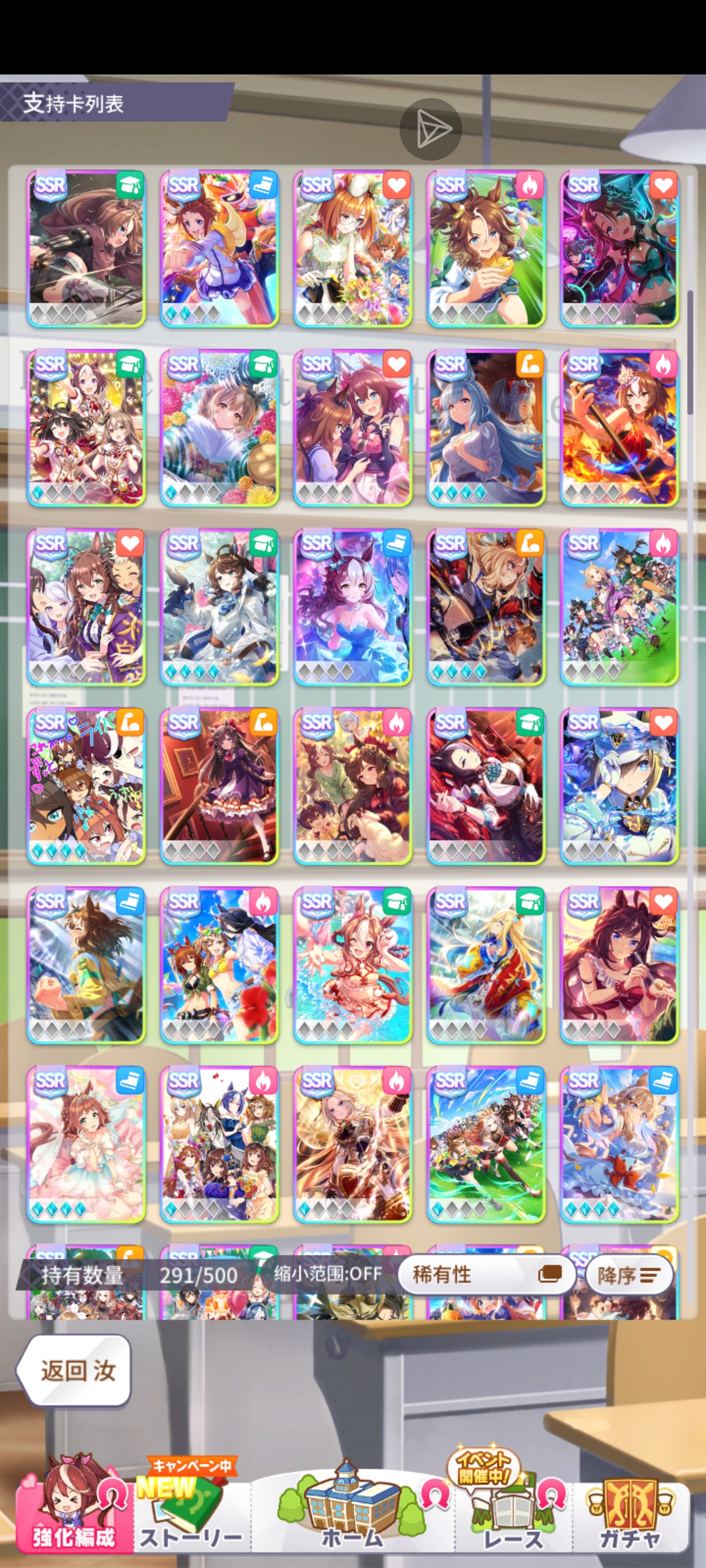The width and height of the screenshot is (706, 1568).
Task: Open the SSR card of blonde girl in red jacket
Action: 485,965
